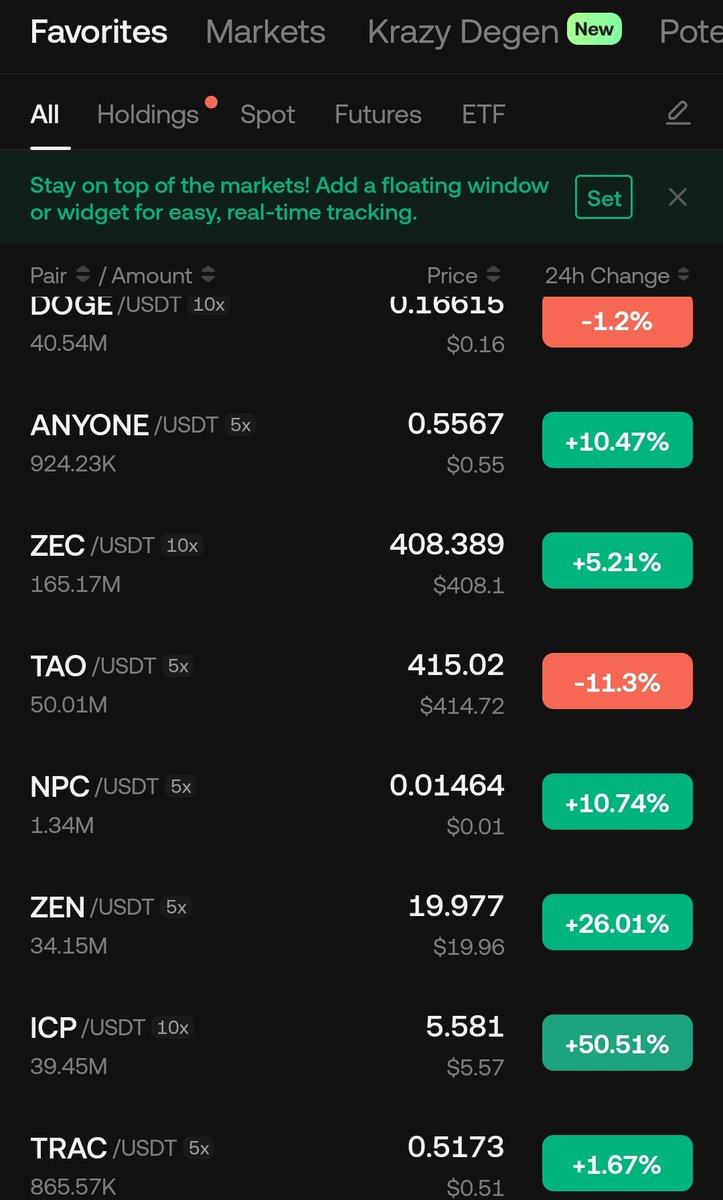Tap Set to add floating window
This screenshot has height=1200, width=723.
coord(604,198)
